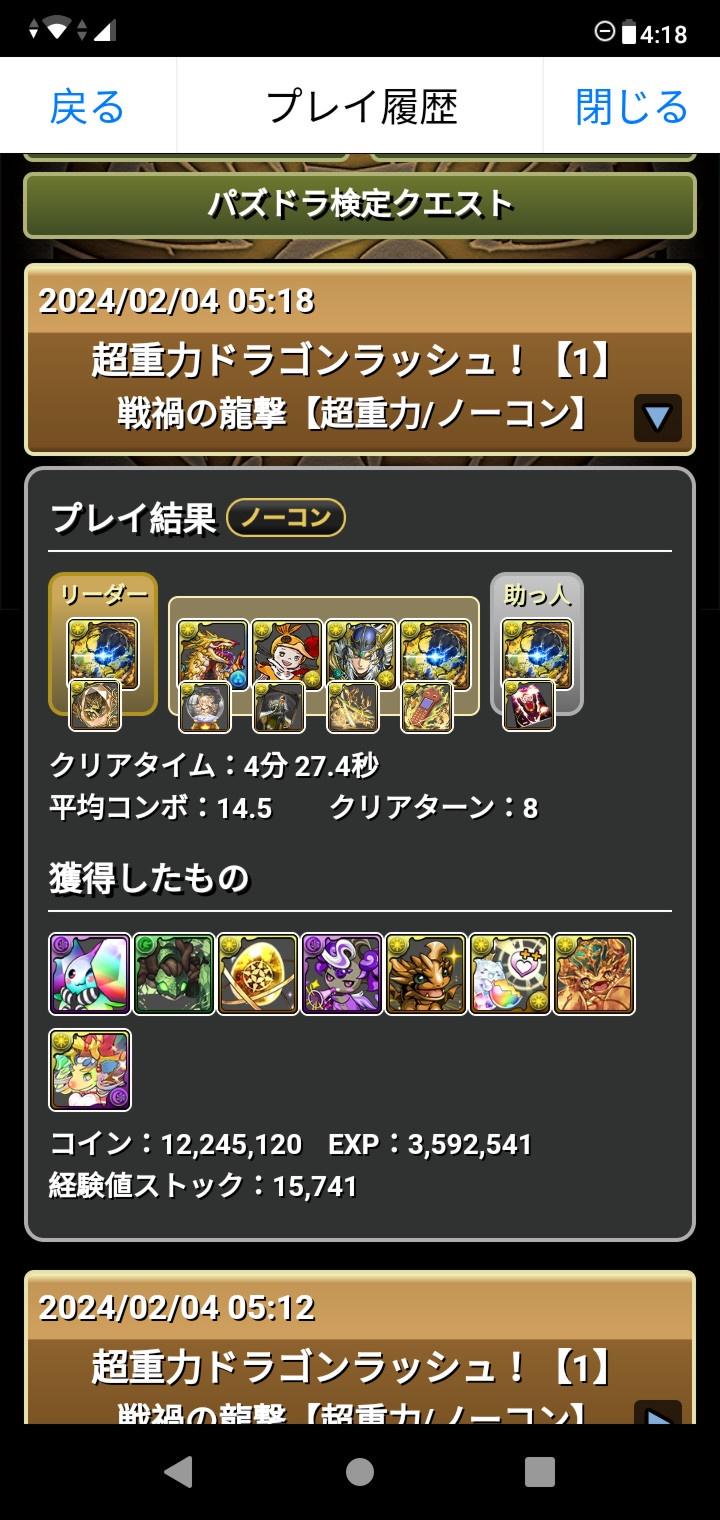Expand the 05:12 play record entry
The image size is (720, 1520).
coord(657,1413)
